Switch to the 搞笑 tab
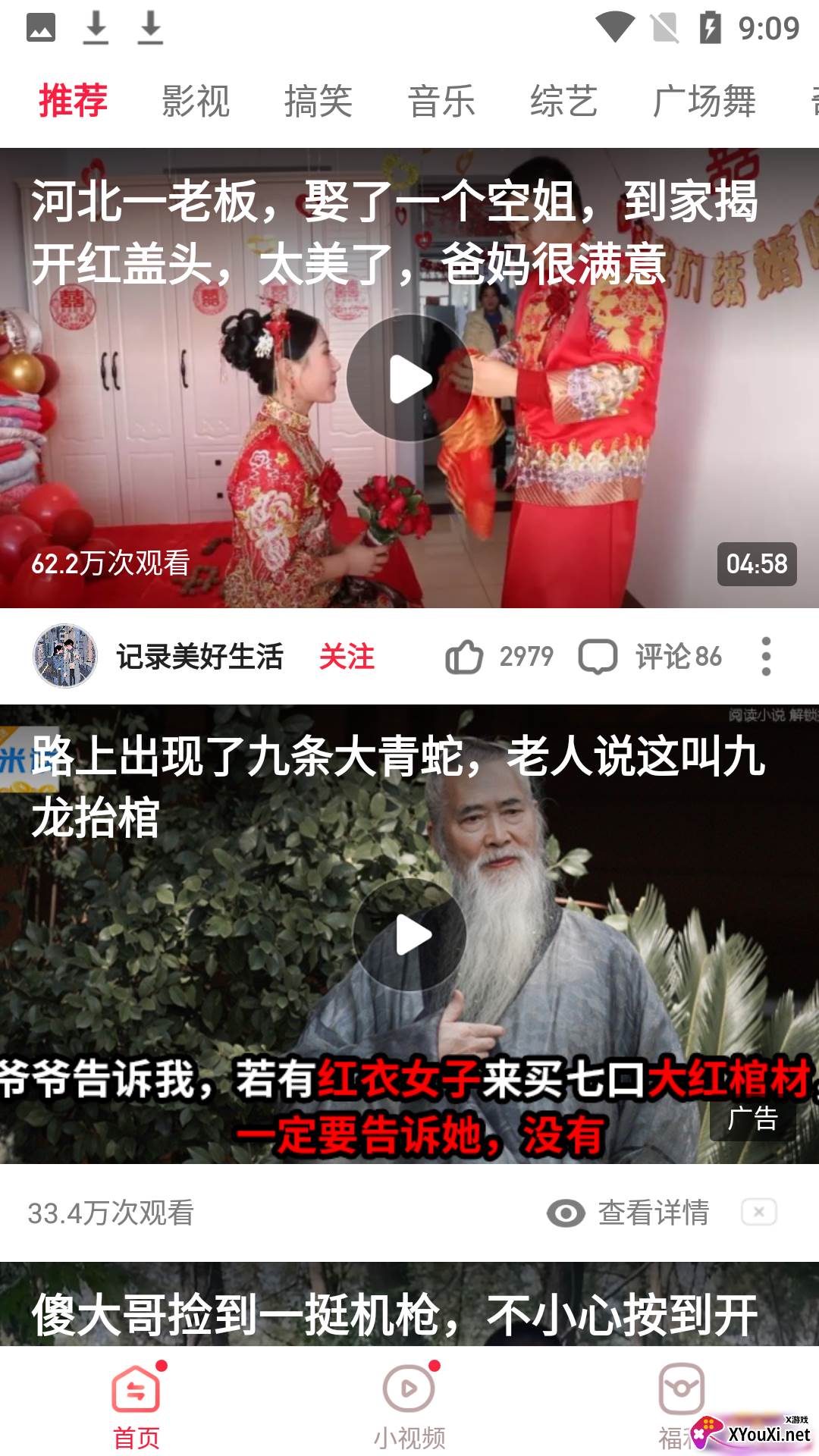Image resolution: width=819 pixels, height=1456 pixels. (318, 102)
